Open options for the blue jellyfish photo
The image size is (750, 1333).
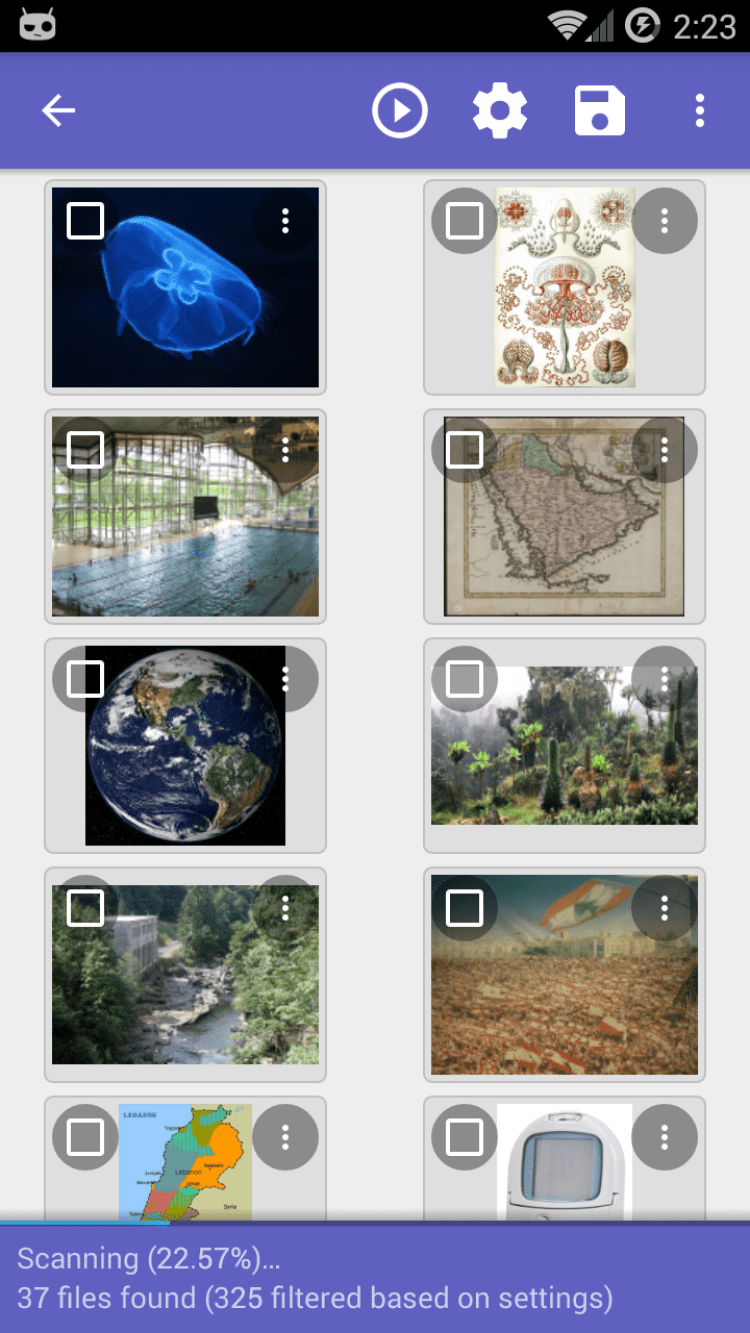coord(285,221)
